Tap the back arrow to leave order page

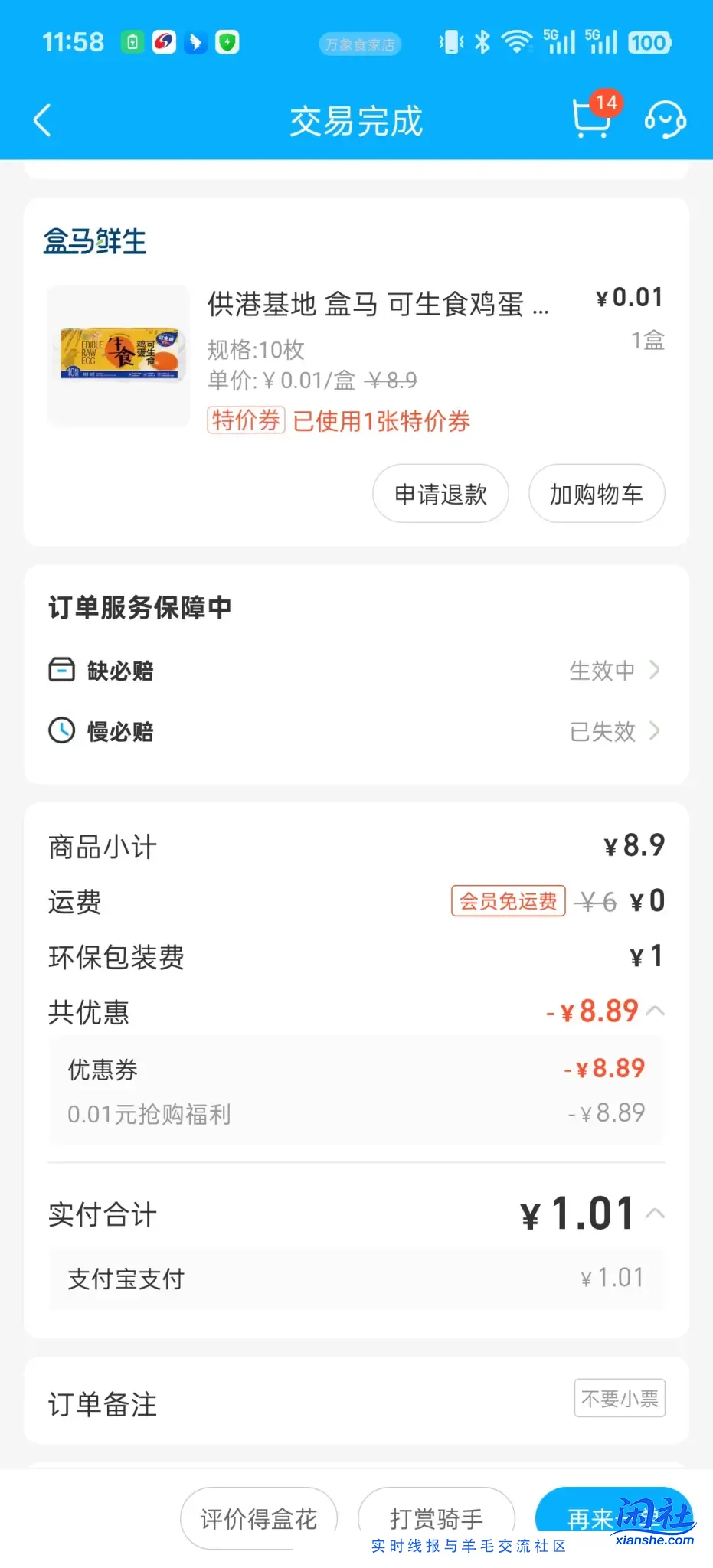[x=44, y=120]
